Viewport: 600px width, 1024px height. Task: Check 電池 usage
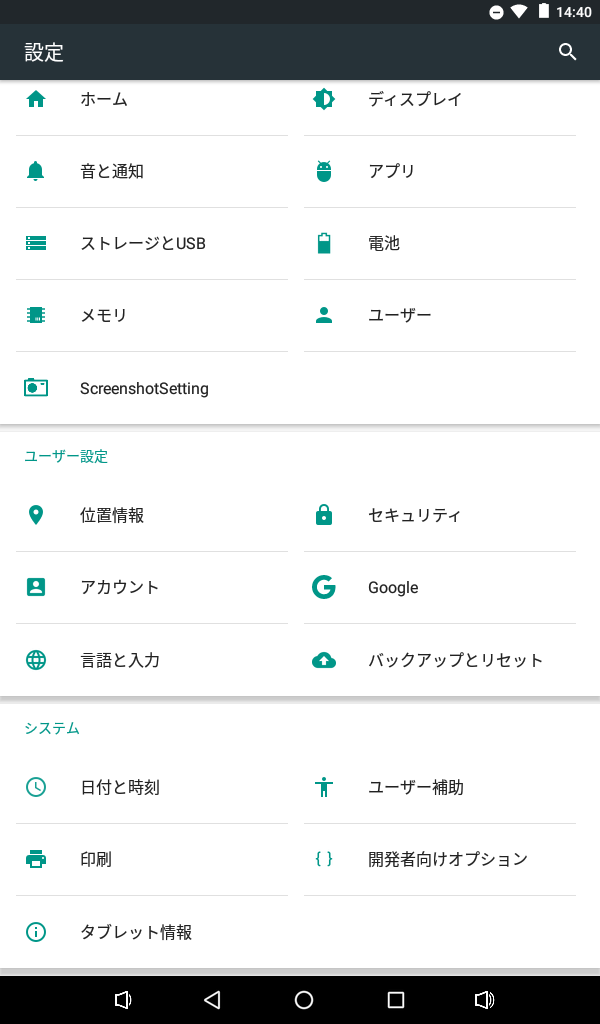coord(439,244)
